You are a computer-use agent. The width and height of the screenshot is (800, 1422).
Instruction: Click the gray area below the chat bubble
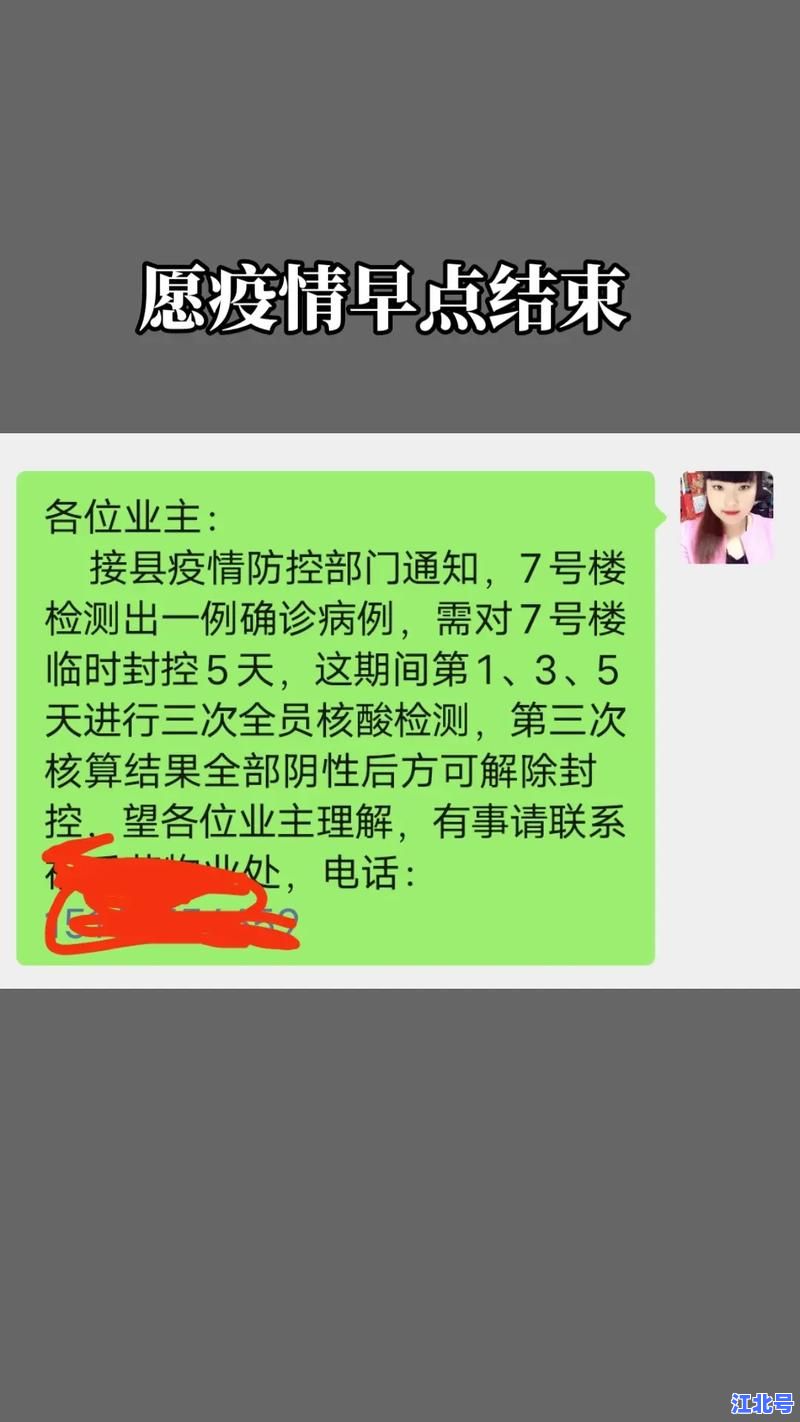pos(400,1150)
